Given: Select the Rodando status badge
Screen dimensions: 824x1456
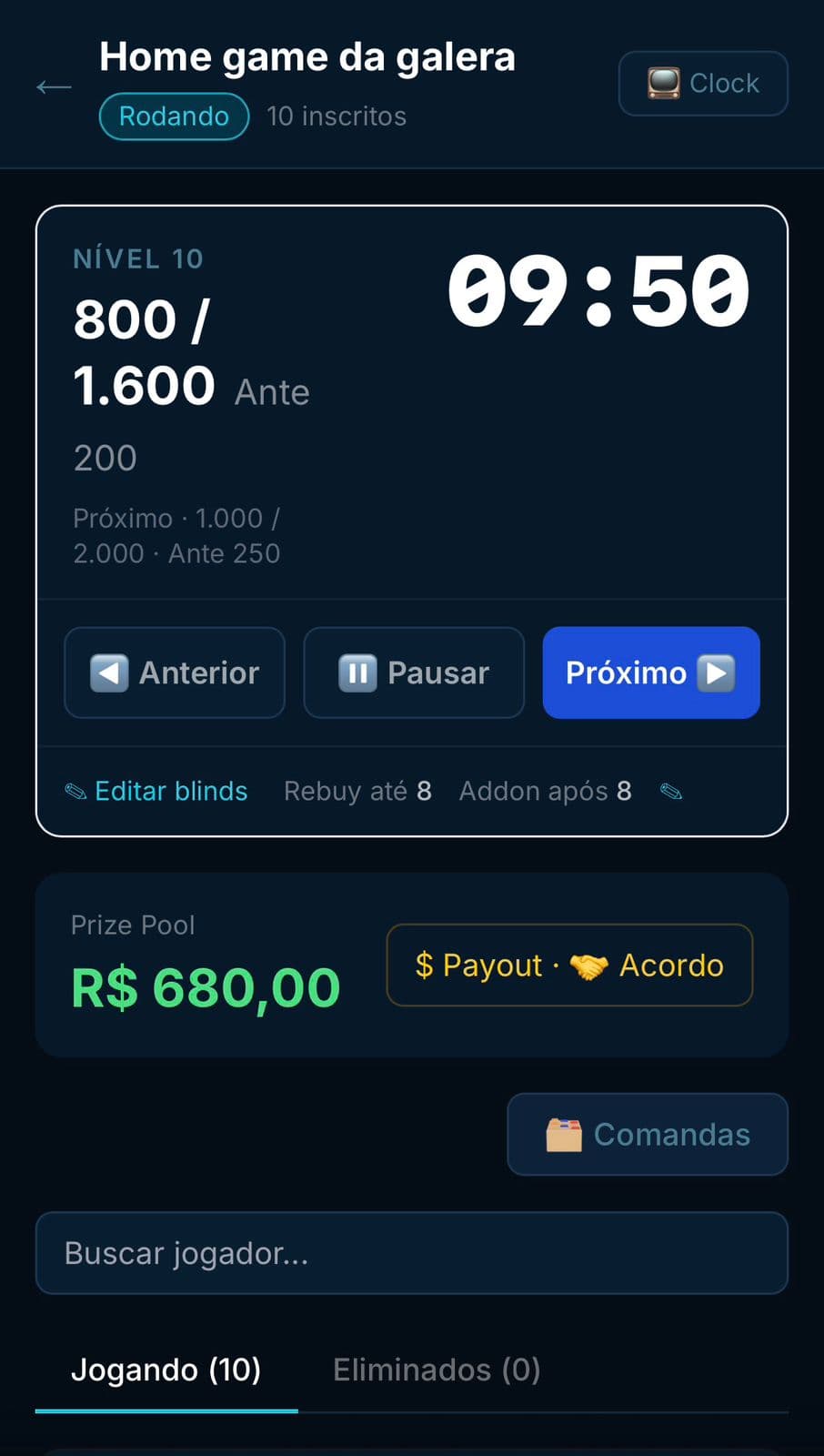Looking at the screenshot, I should (173, 116).
